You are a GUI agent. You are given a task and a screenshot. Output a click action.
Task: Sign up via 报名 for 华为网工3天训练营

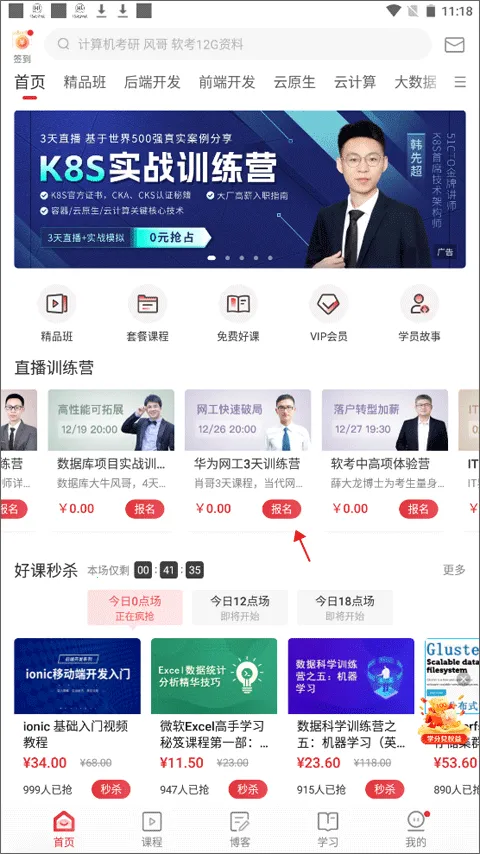click(x=281, y=509)
